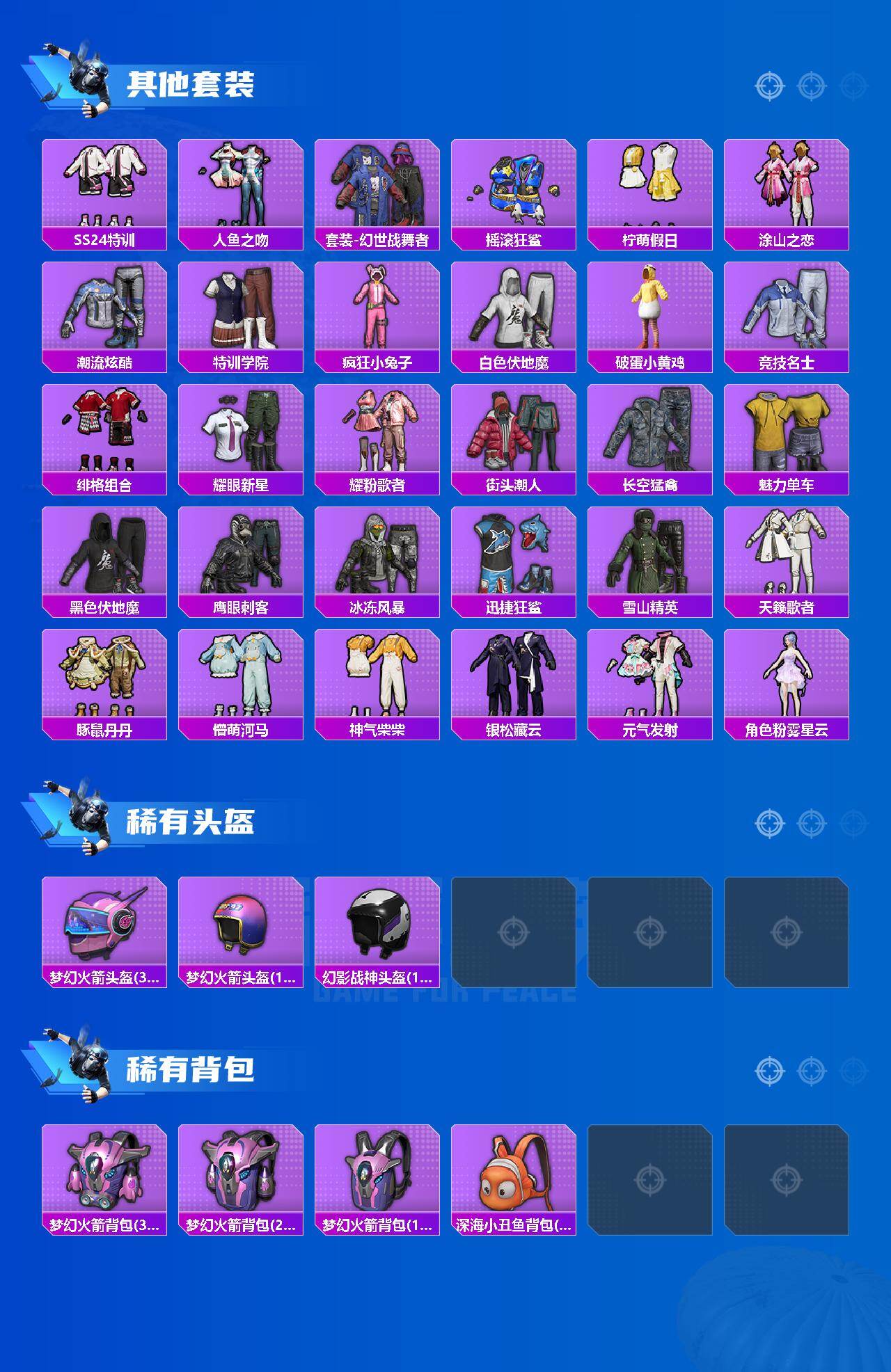The width and height of the screenshot is (891, 1372).
Task: View the SS24特训 outfit set
Action: 104,184
